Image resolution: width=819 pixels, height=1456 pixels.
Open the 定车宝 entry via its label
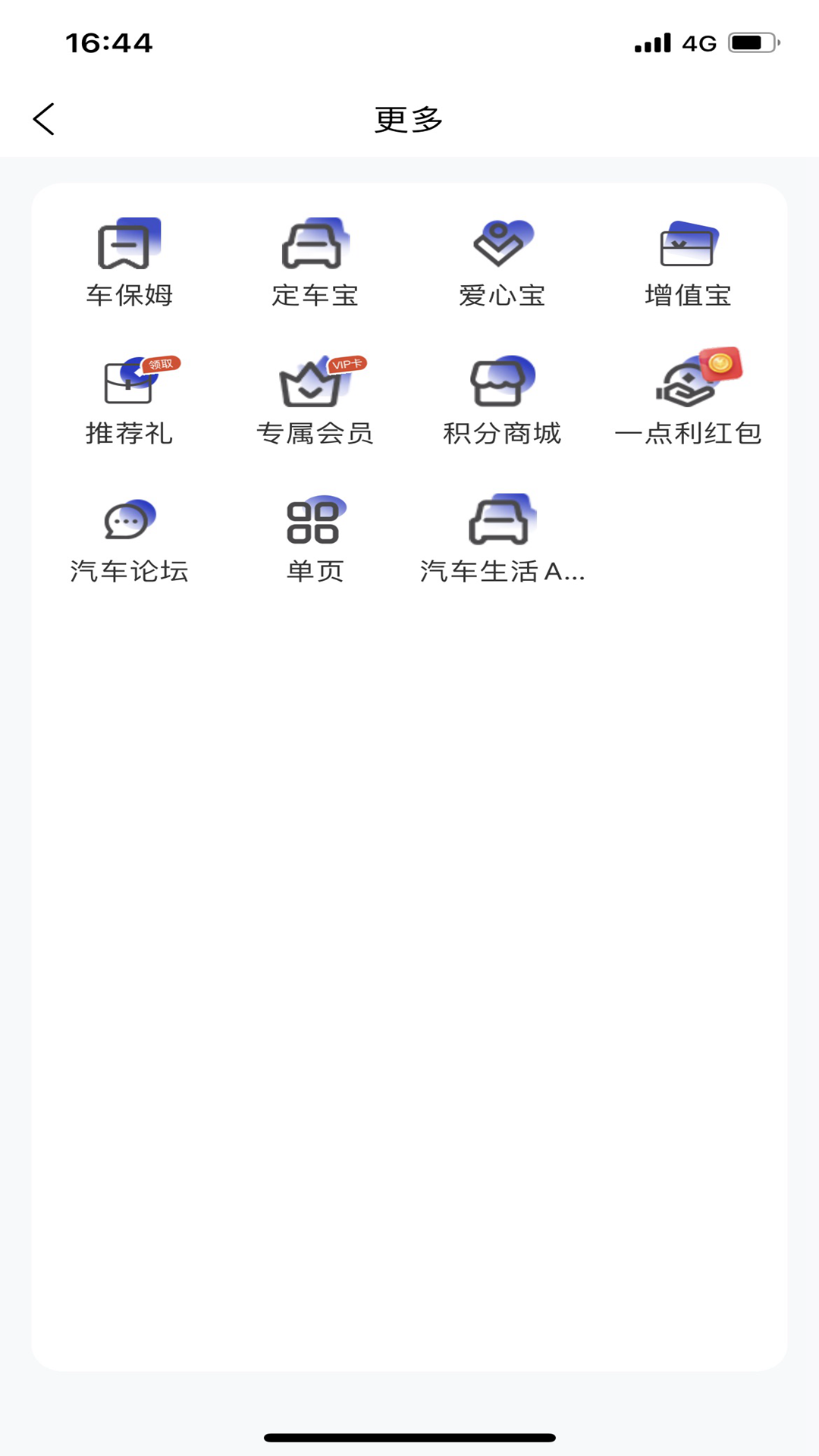pos(316,296)
